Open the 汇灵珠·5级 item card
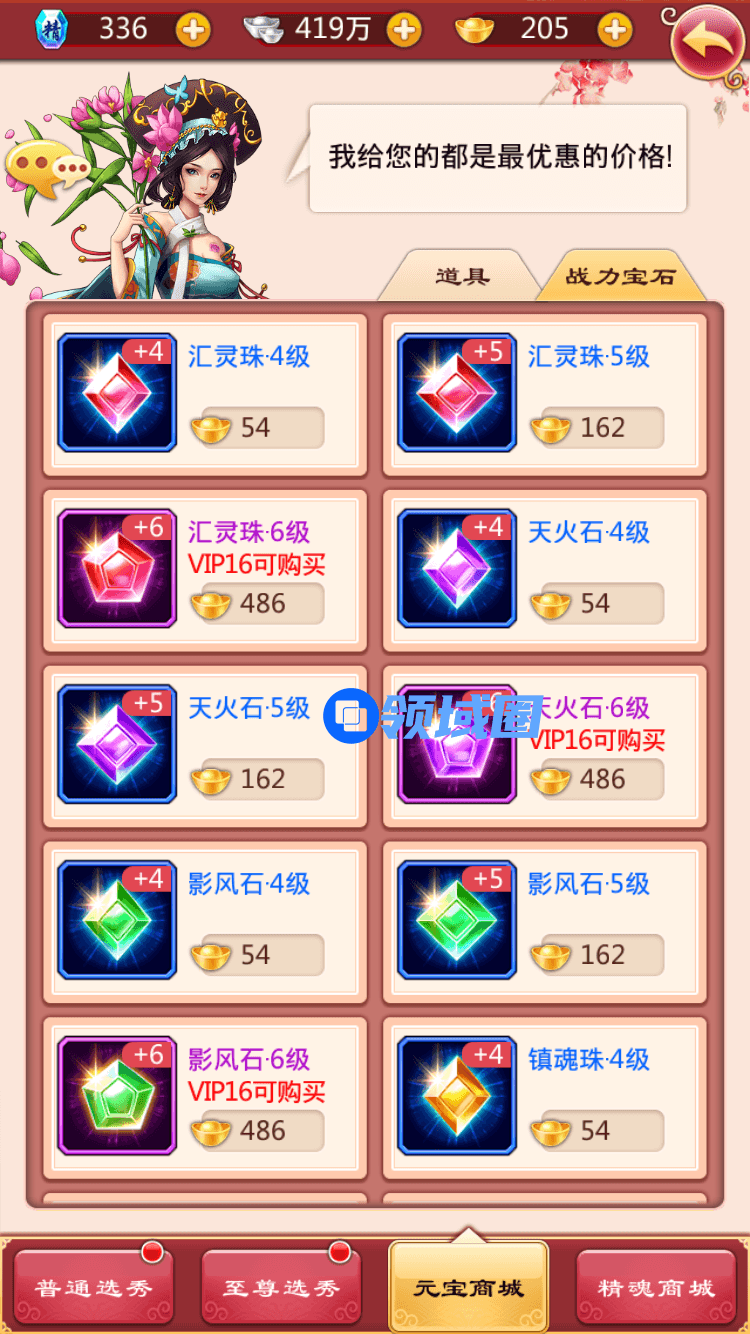 [545, 393]
